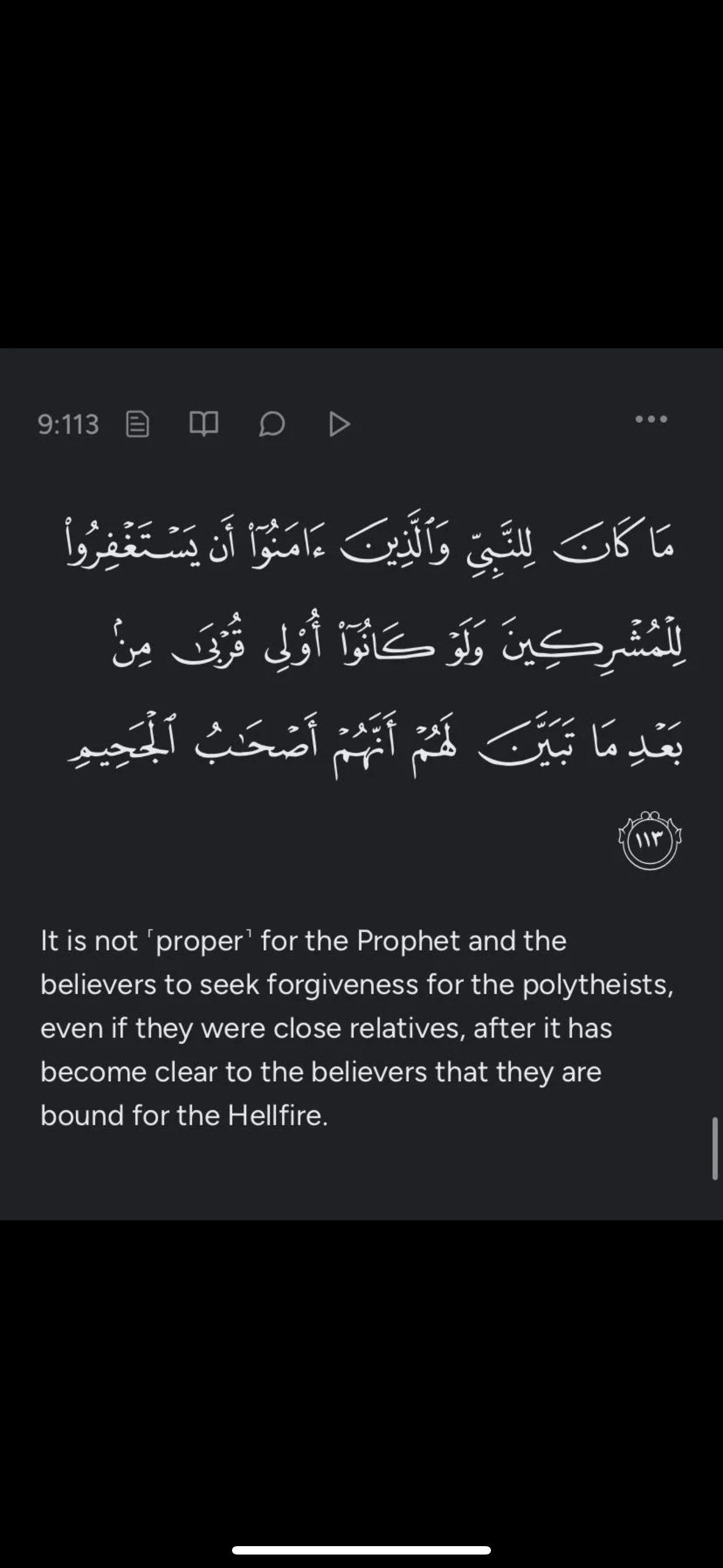
Task: Open the verse 9:113 reference link
Action: [68, 425]
